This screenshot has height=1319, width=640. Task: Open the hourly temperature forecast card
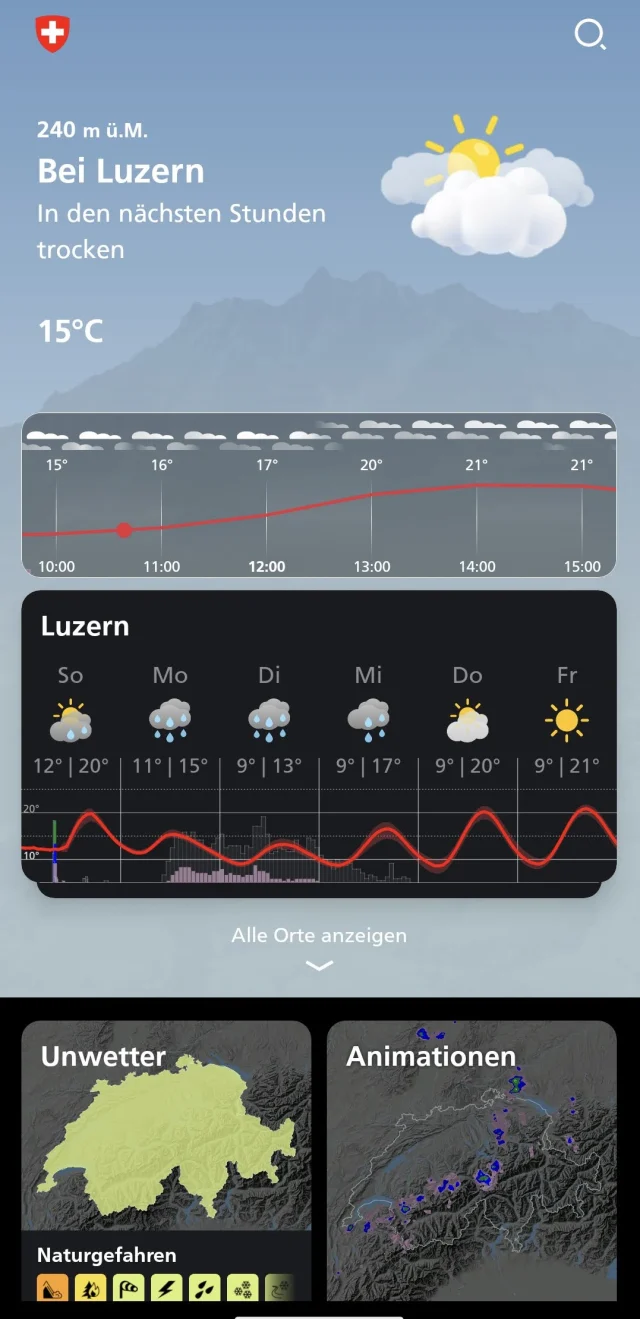(319, 496)
